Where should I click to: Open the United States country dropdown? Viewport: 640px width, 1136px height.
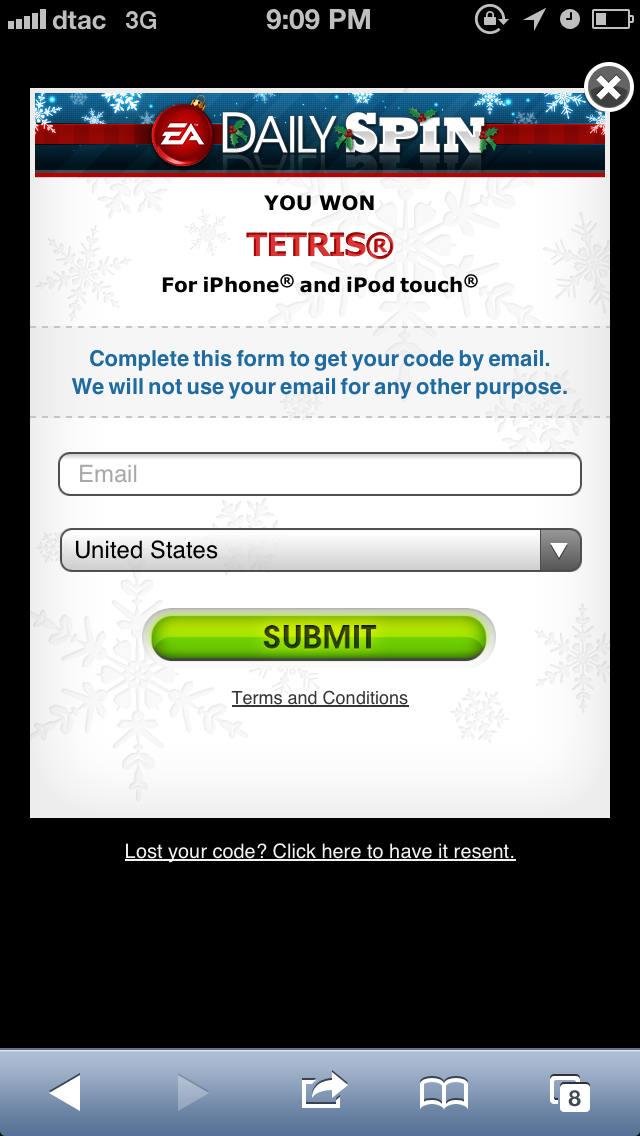(x=320, y=550)
